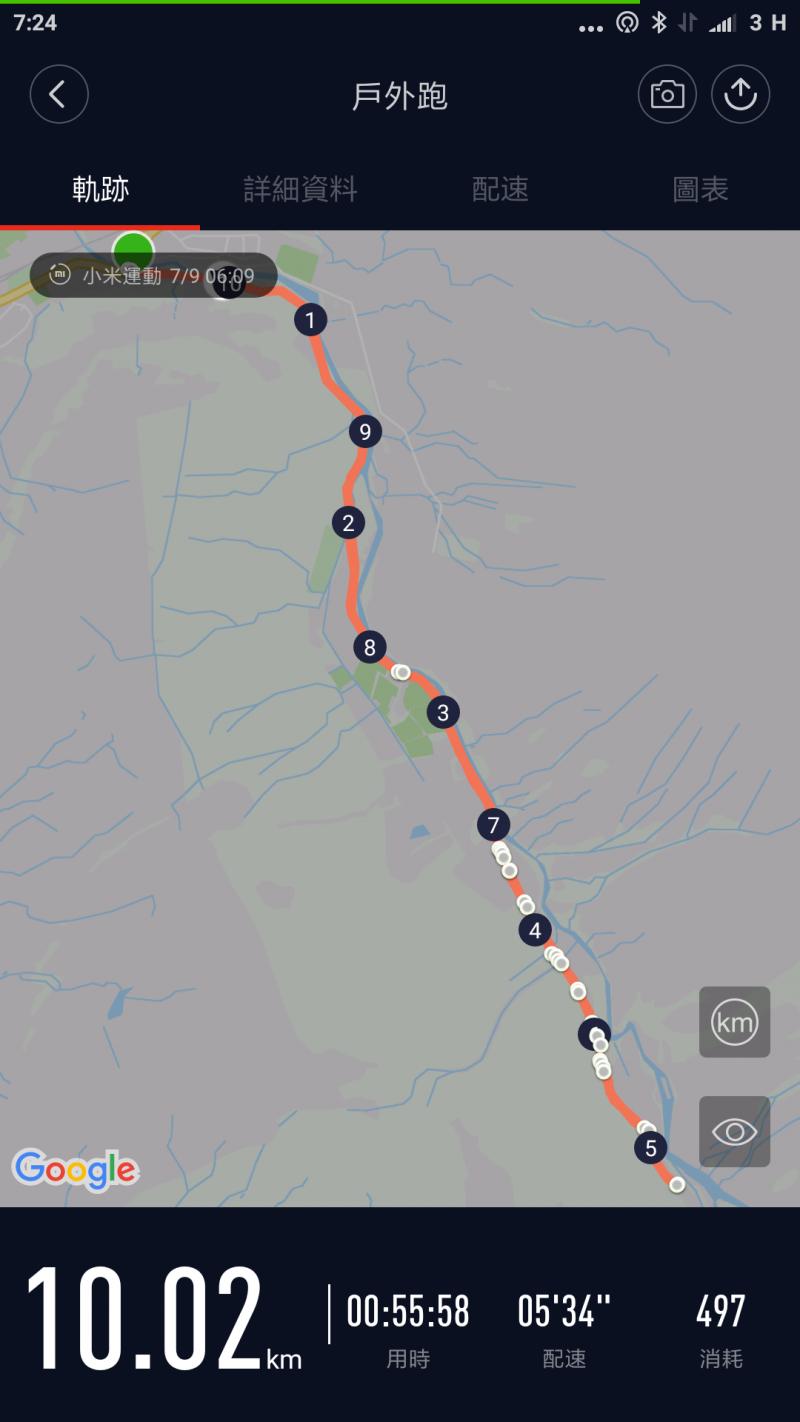Open the 配速 tab
Image resolution: width=800 pixels, height=1422 pixels.
pyautogui.click(x=500, y=189)
